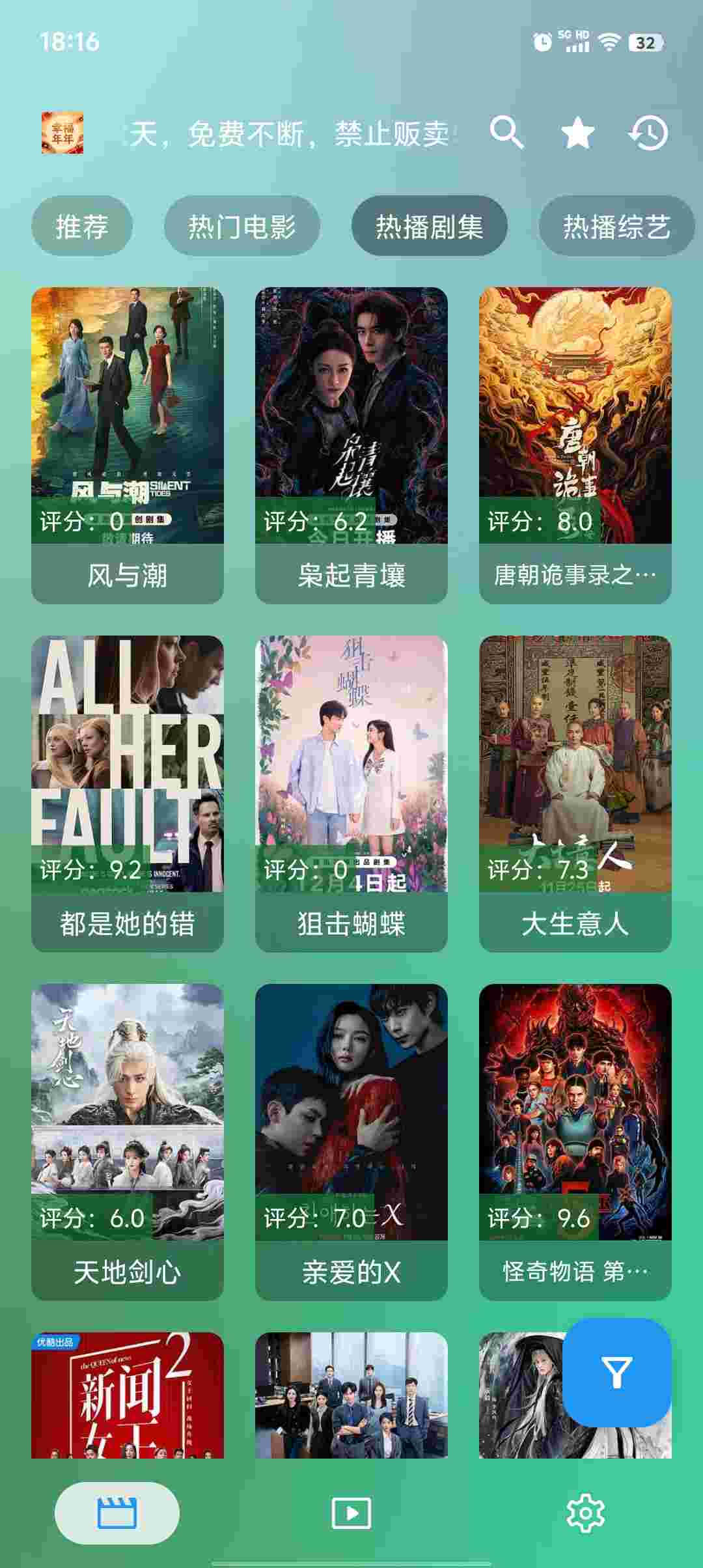Open the show 都是她的错
Viewport: 703px width, 1568px height.
click(128, 793)
